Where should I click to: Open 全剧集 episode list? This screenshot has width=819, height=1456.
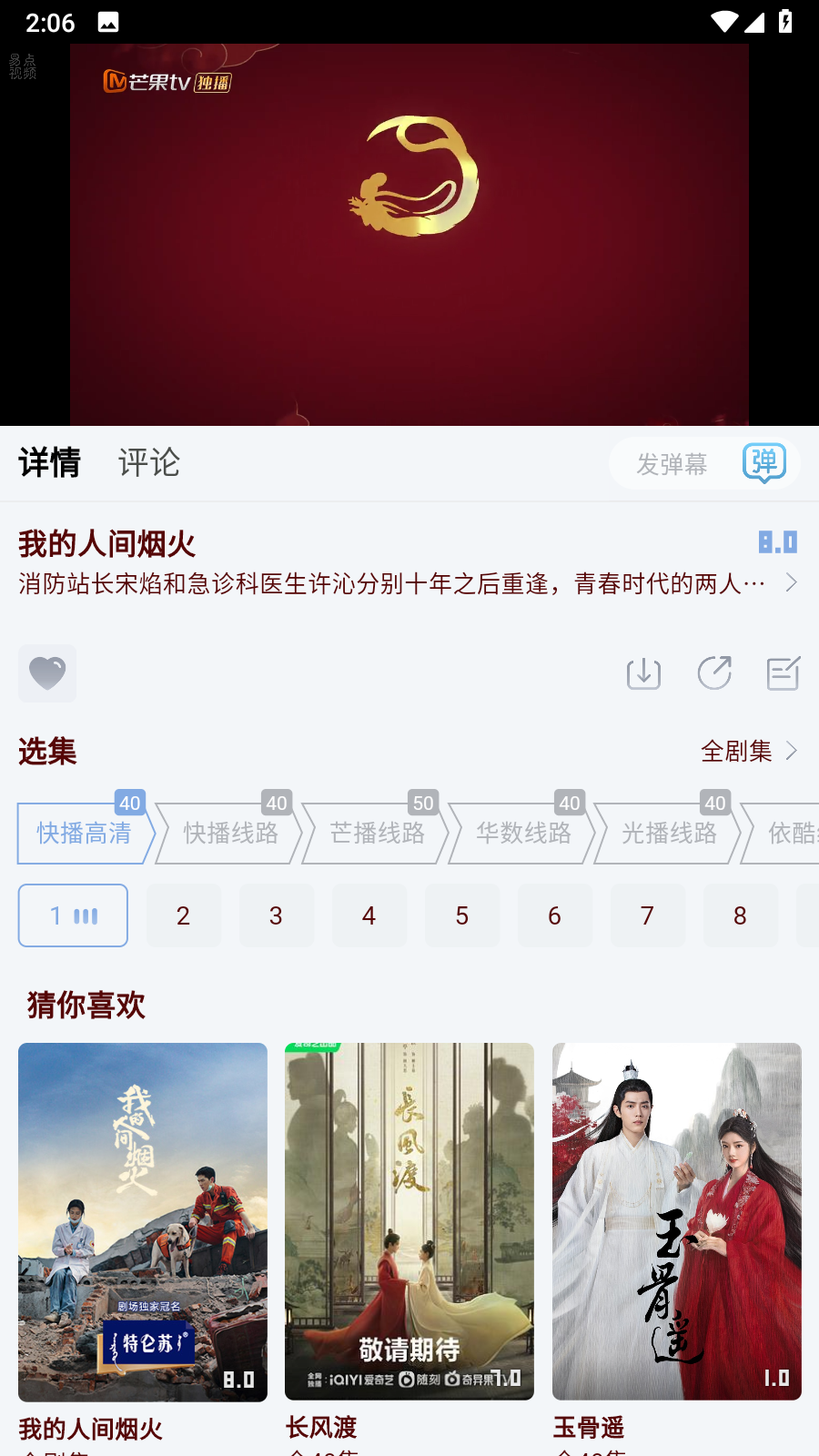748,751
